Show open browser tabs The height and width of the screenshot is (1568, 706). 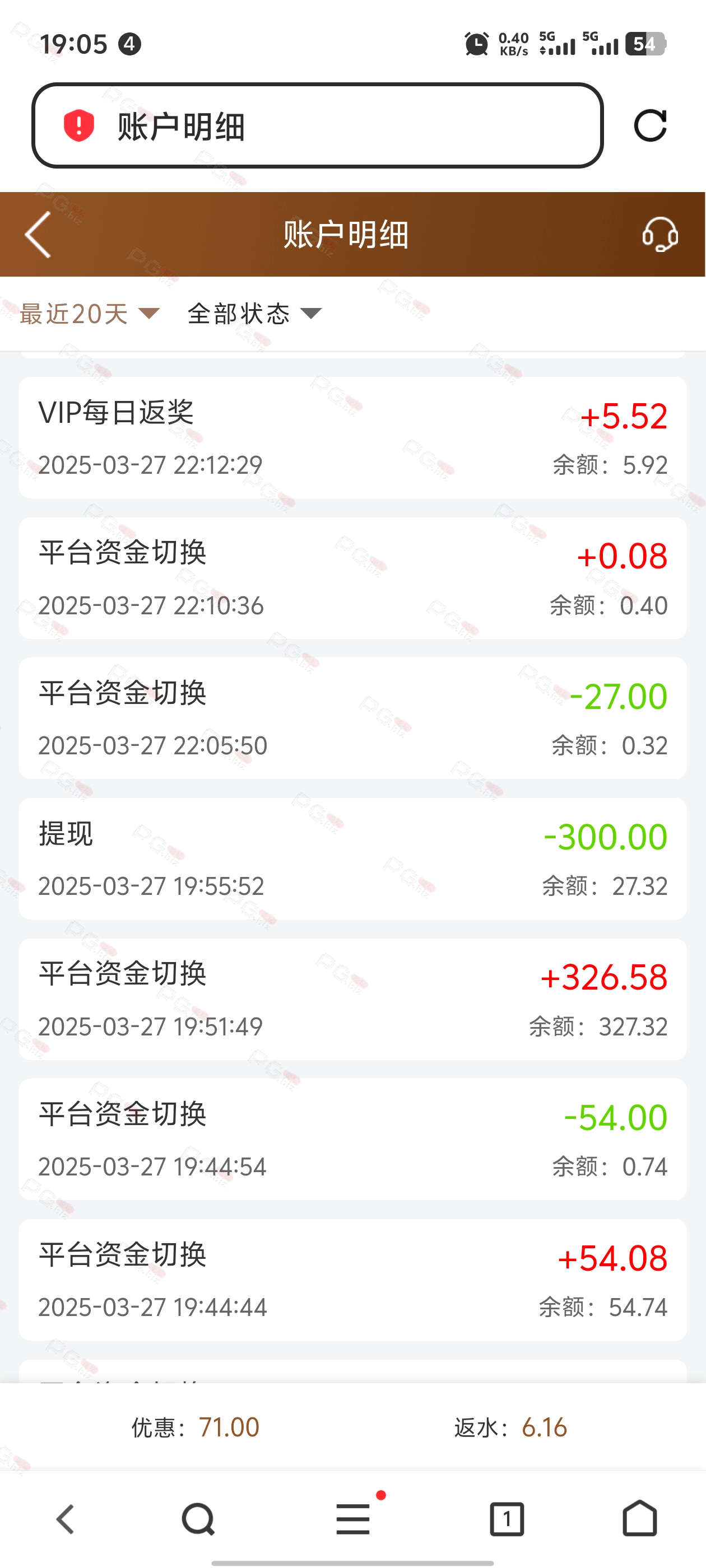pos(507,1519)
